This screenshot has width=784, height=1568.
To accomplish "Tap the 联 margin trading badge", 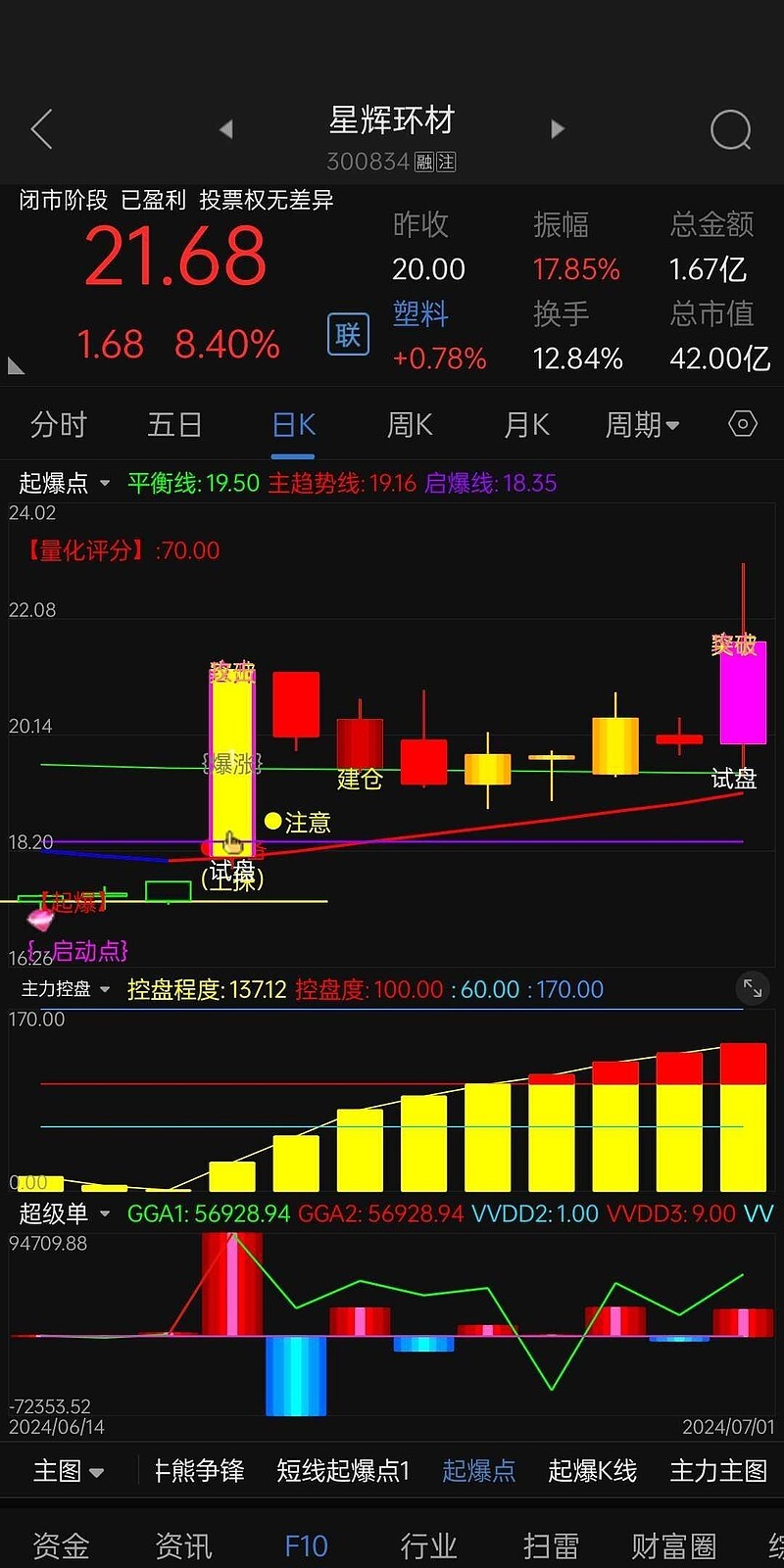I will (x=347, y=334).
